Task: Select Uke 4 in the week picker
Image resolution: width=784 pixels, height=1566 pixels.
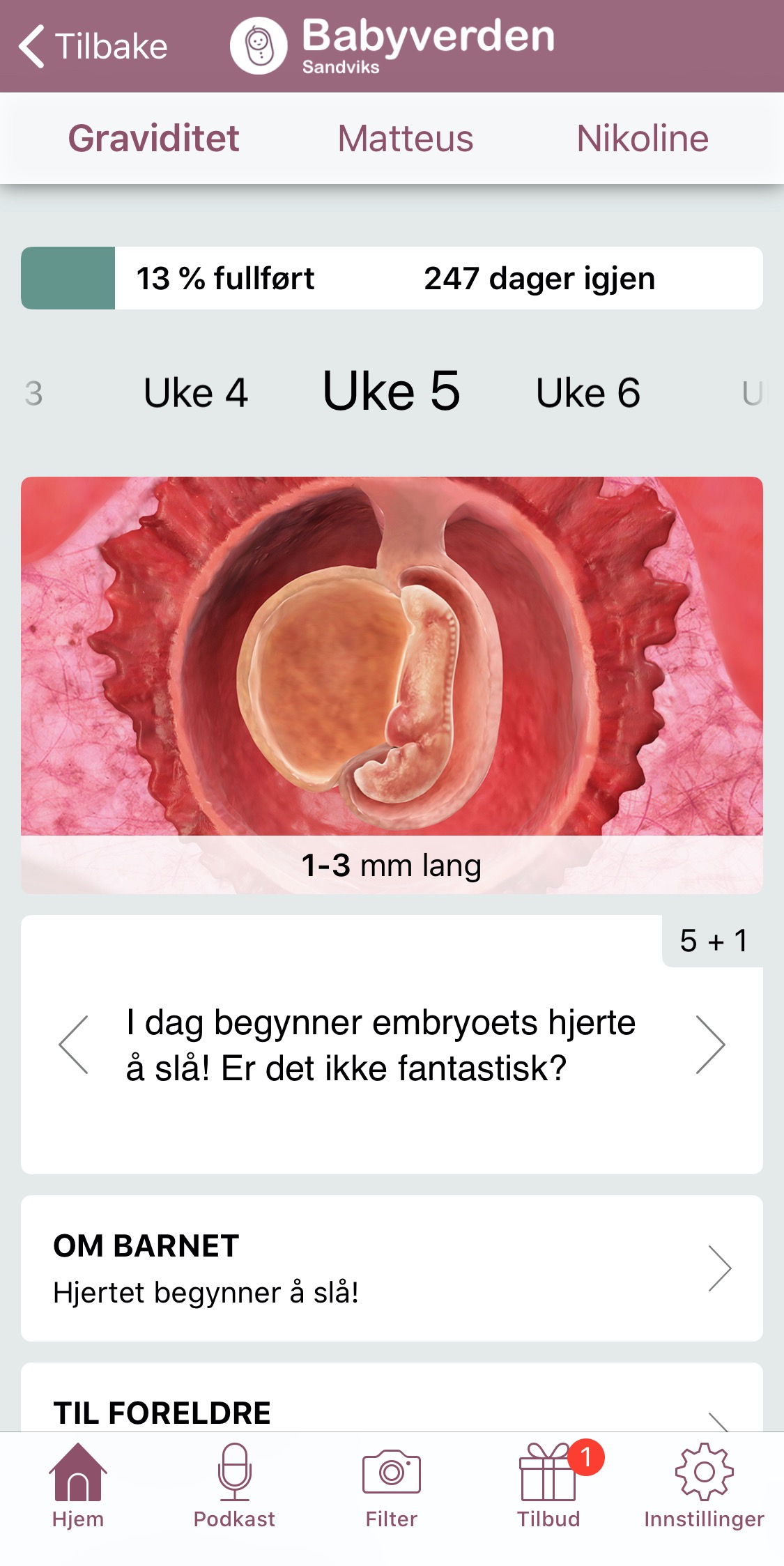Action: pos(196,392)
